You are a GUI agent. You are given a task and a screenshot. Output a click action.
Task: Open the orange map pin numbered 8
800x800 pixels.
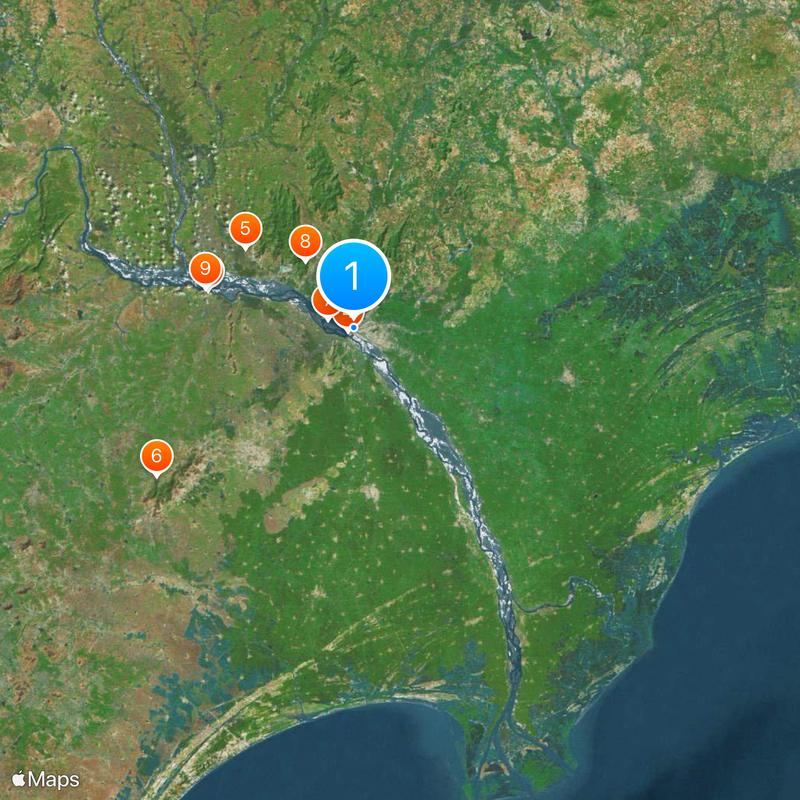click(305, 241)
